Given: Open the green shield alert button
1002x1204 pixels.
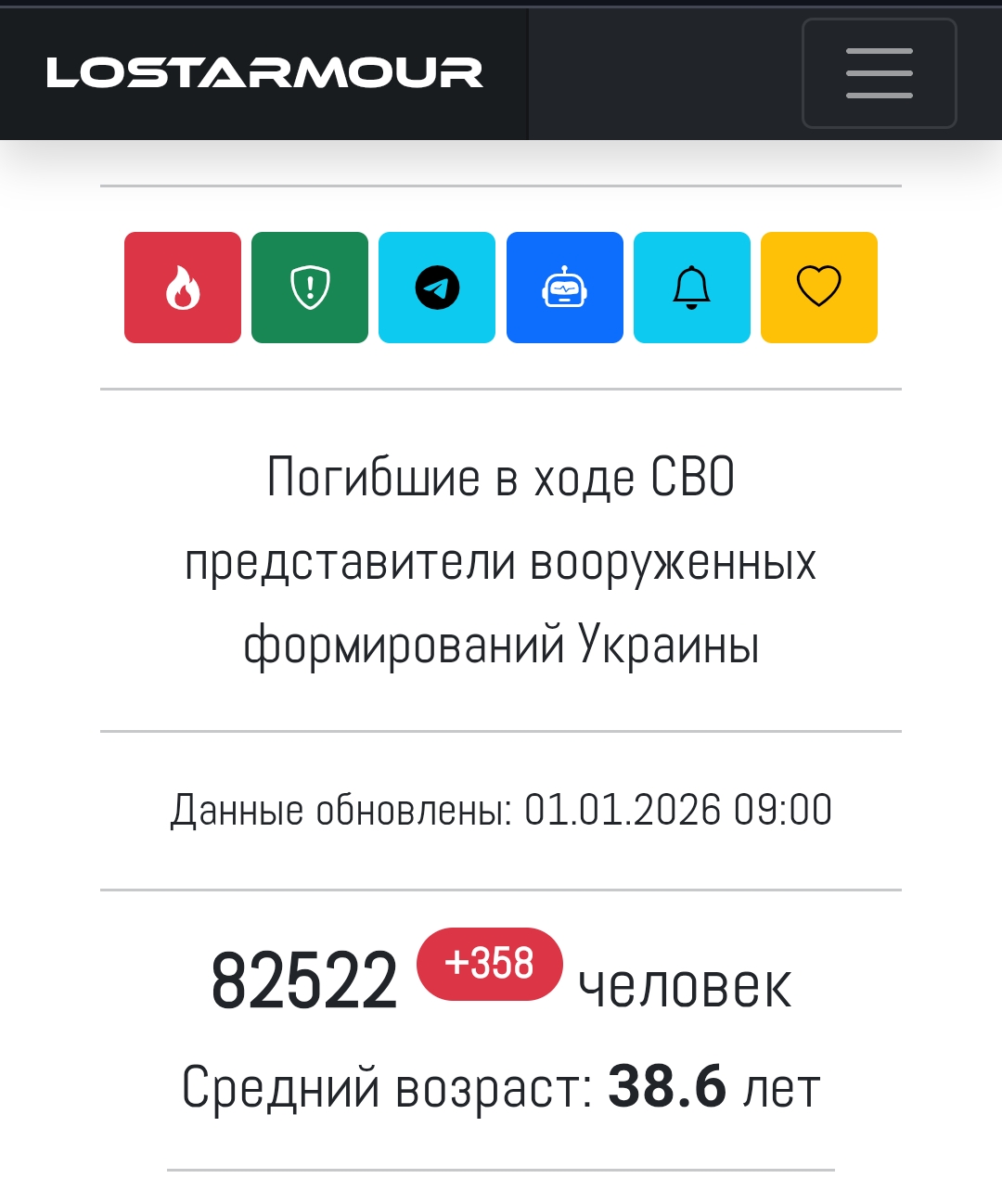Looking at the screenshot, I should (x=310, y=288).
